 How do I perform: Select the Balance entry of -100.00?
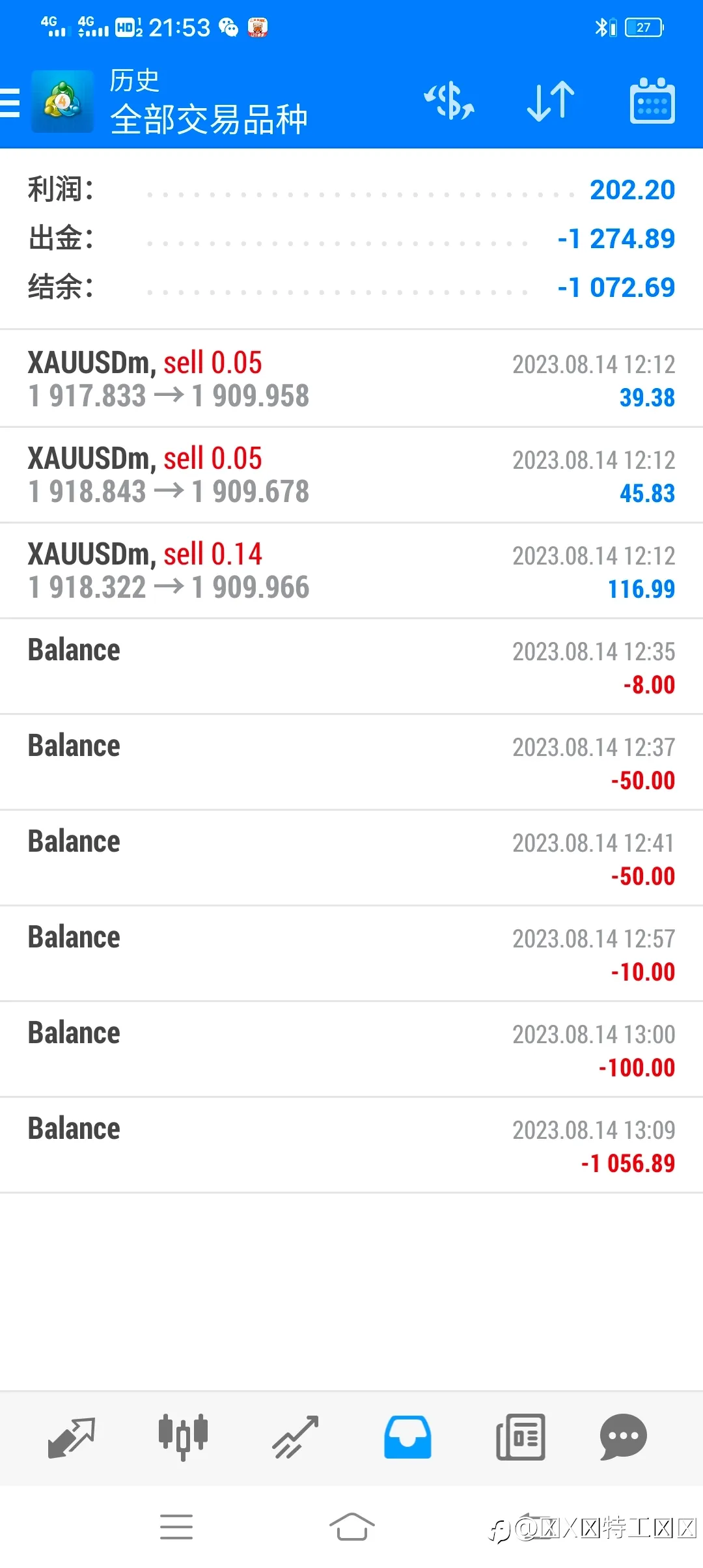pos(351,1050)
